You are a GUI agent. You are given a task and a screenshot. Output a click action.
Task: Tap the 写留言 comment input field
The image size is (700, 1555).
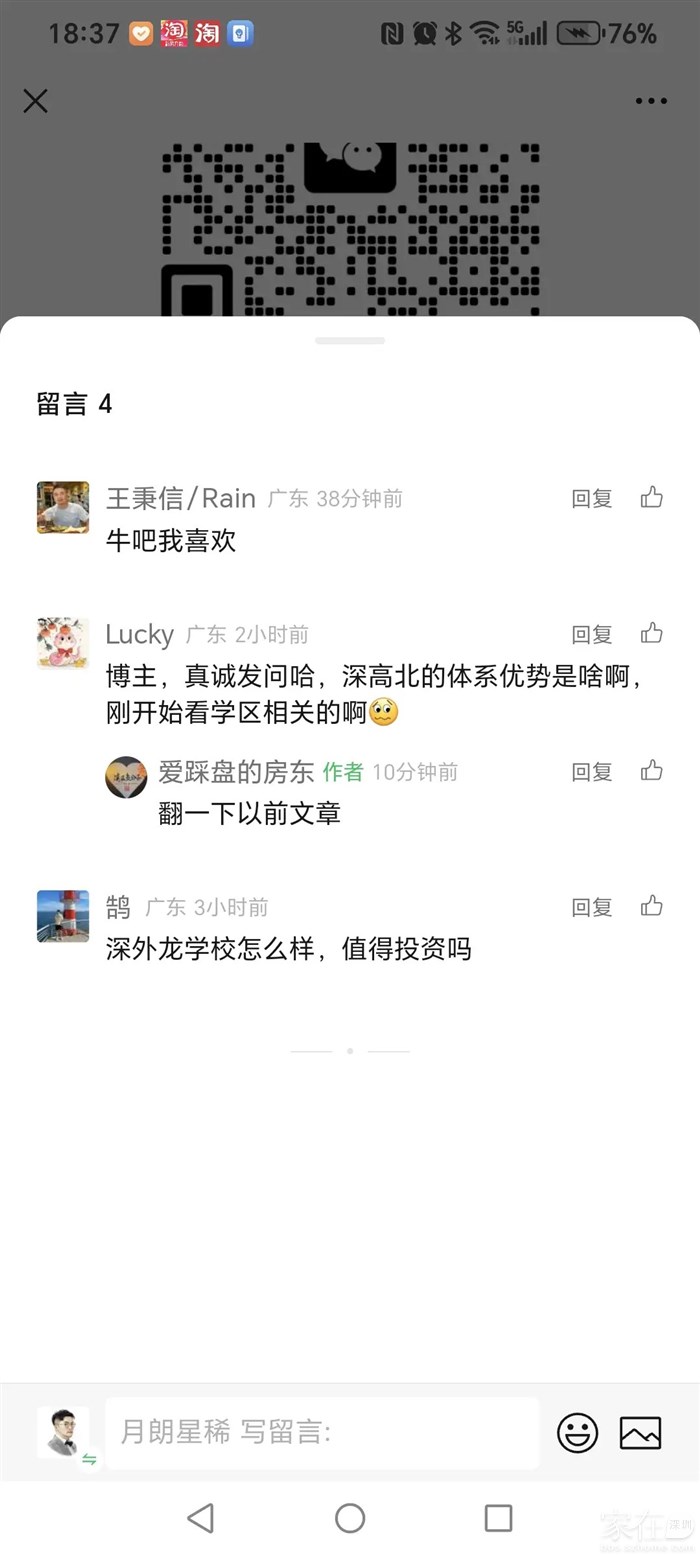(x=322, y=1432)
